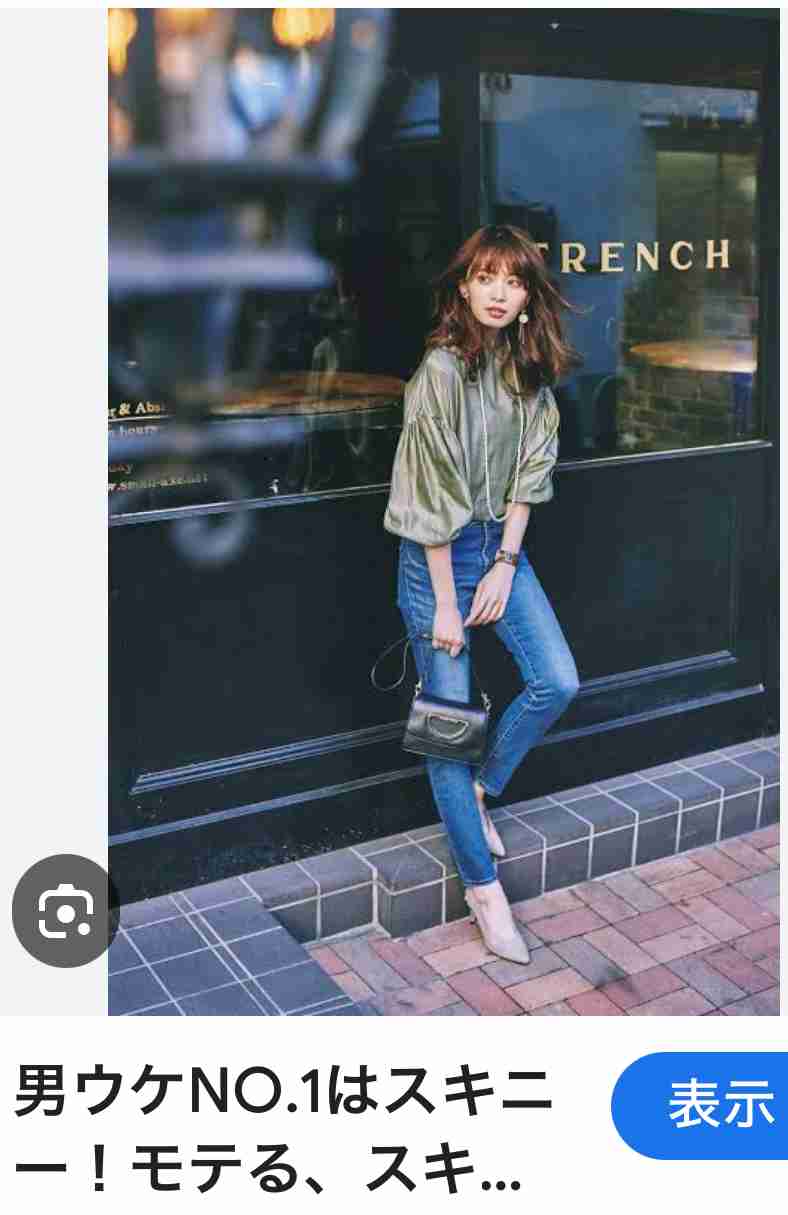Search this image with Google Lens icon

point(65,910)
